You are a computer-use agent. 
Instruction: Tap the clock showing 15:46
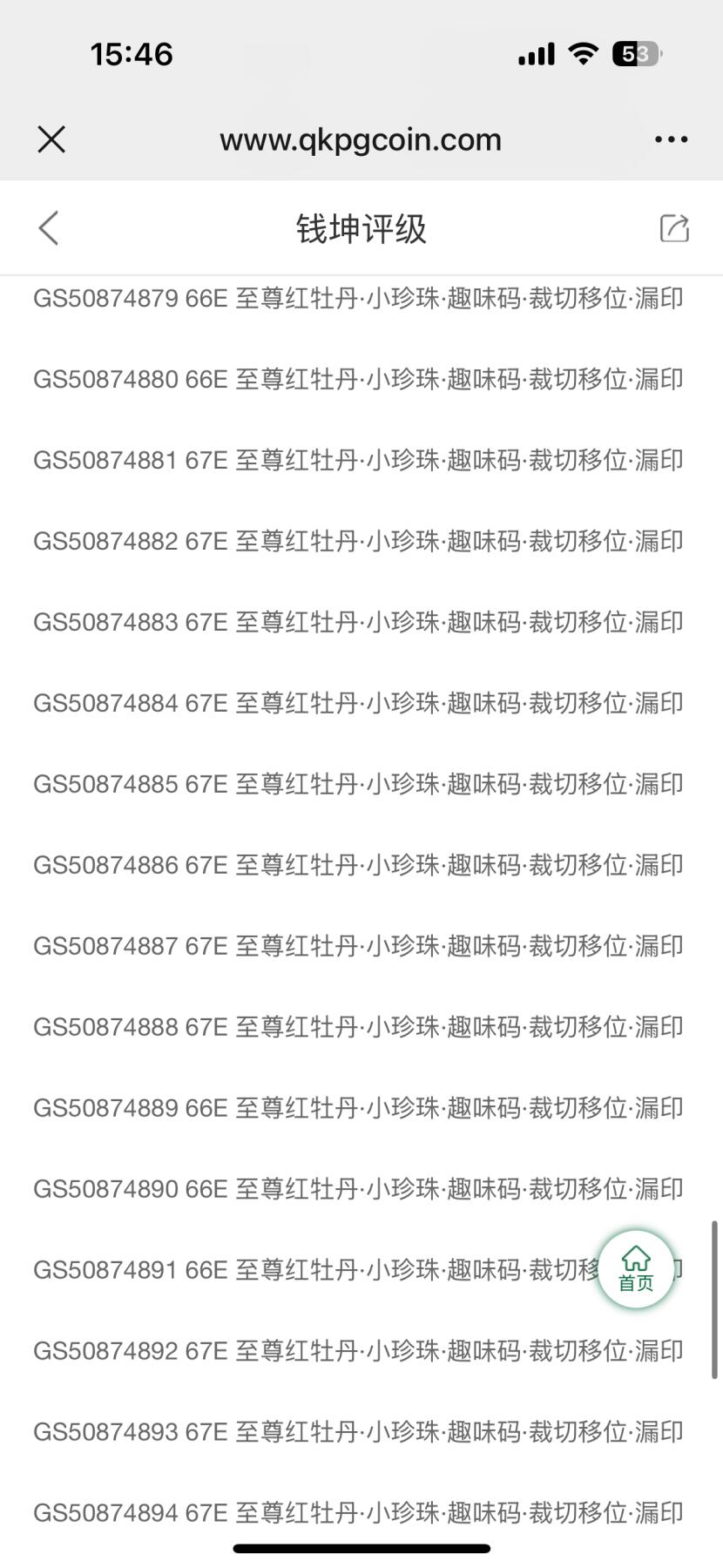(x=134, y=53)
